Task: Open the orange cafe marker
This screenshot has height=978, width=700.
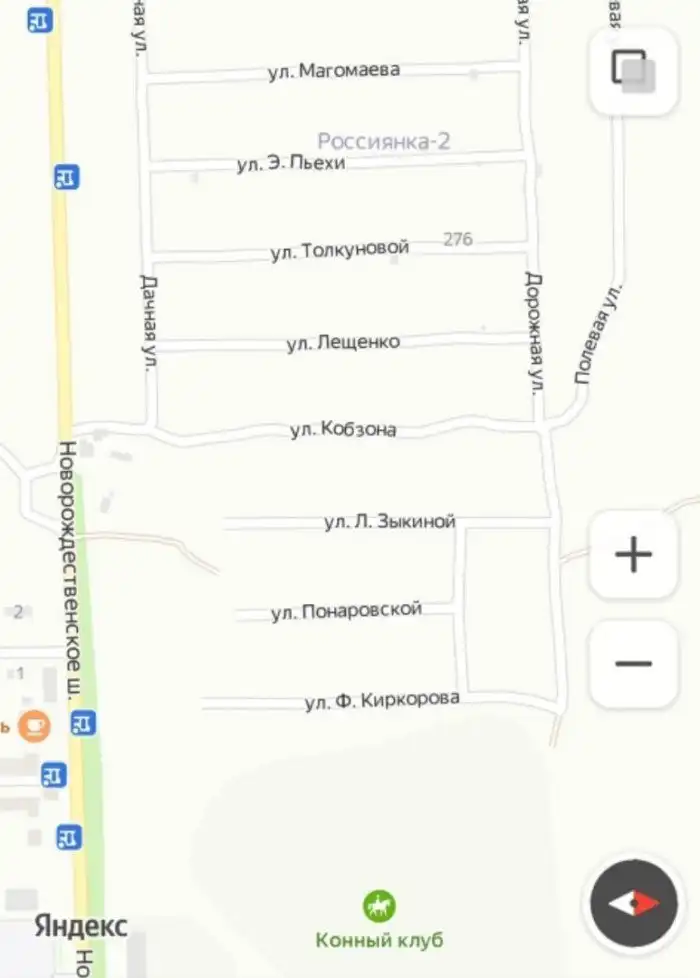Action: (x=36, y=725)
